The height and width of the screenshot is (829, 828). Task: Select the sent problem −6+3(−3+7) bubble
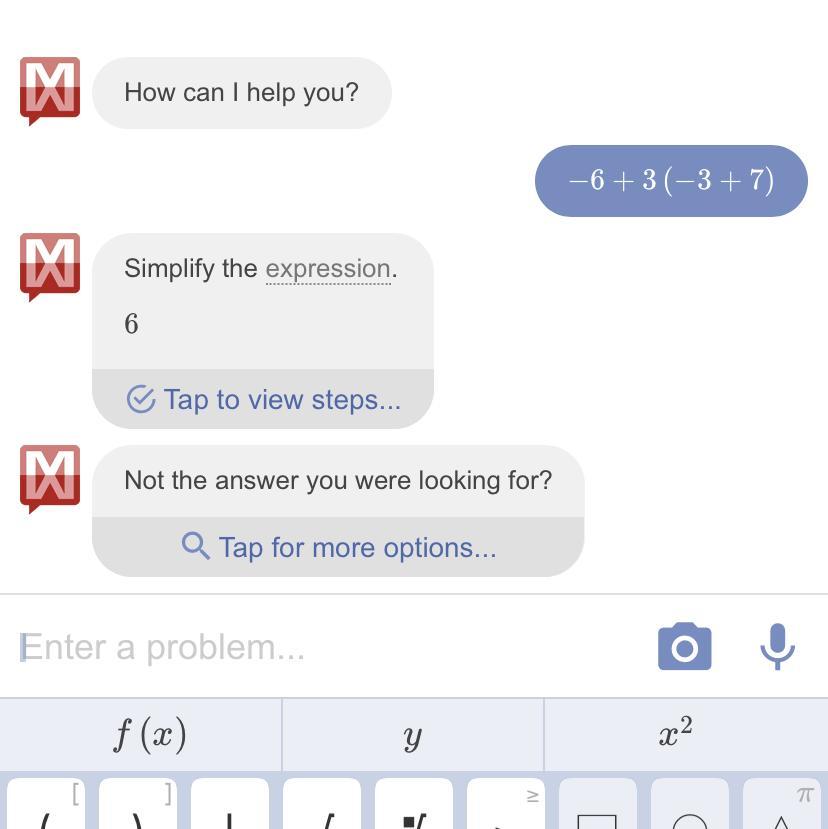[x=671, y=180]
